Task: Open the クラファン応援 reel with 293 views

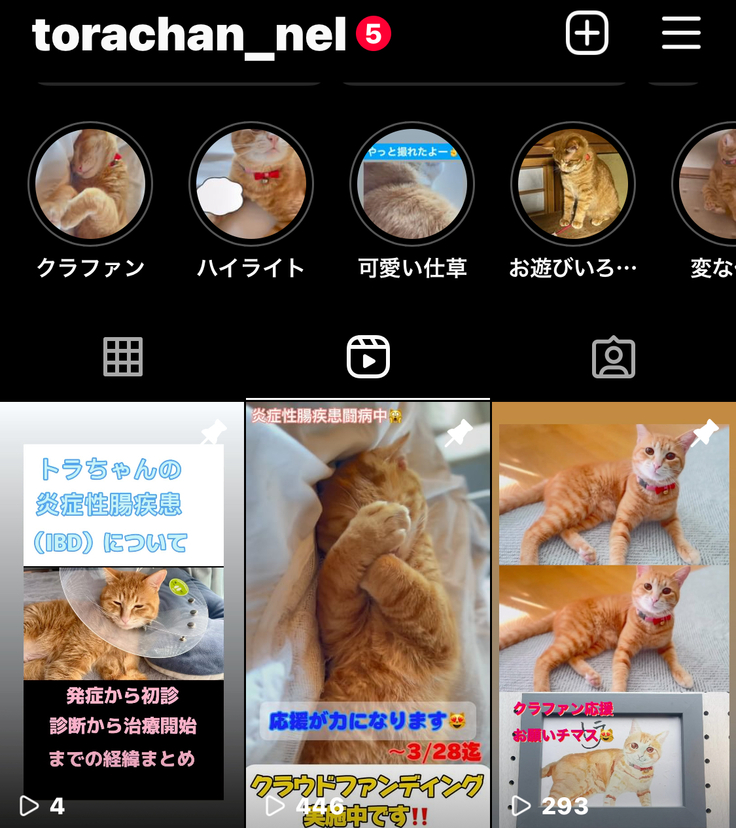Action: tap(614, 612)
